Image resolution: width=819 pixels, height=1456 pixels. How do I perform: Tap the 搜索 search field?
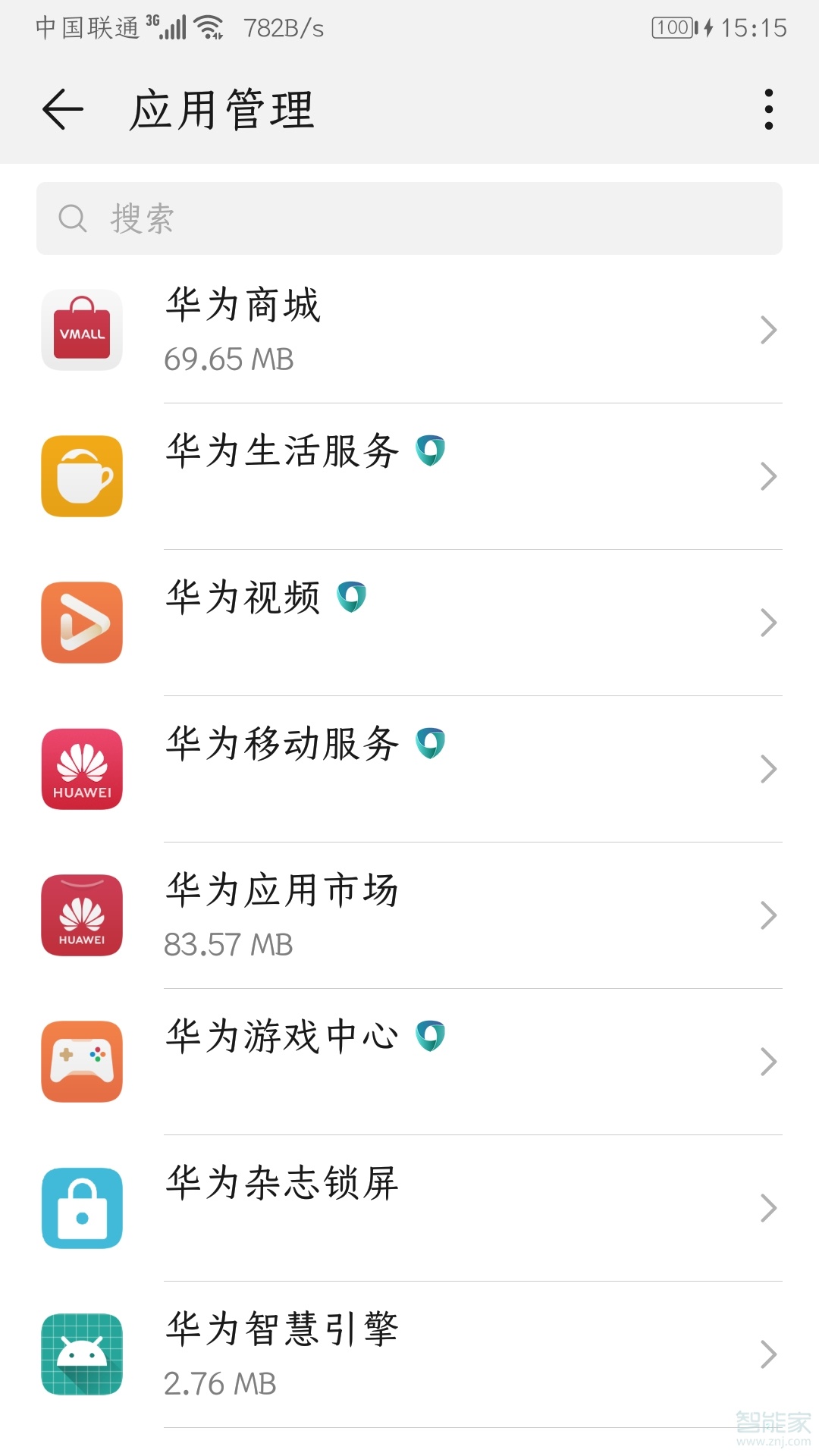(x=409, y=218)
